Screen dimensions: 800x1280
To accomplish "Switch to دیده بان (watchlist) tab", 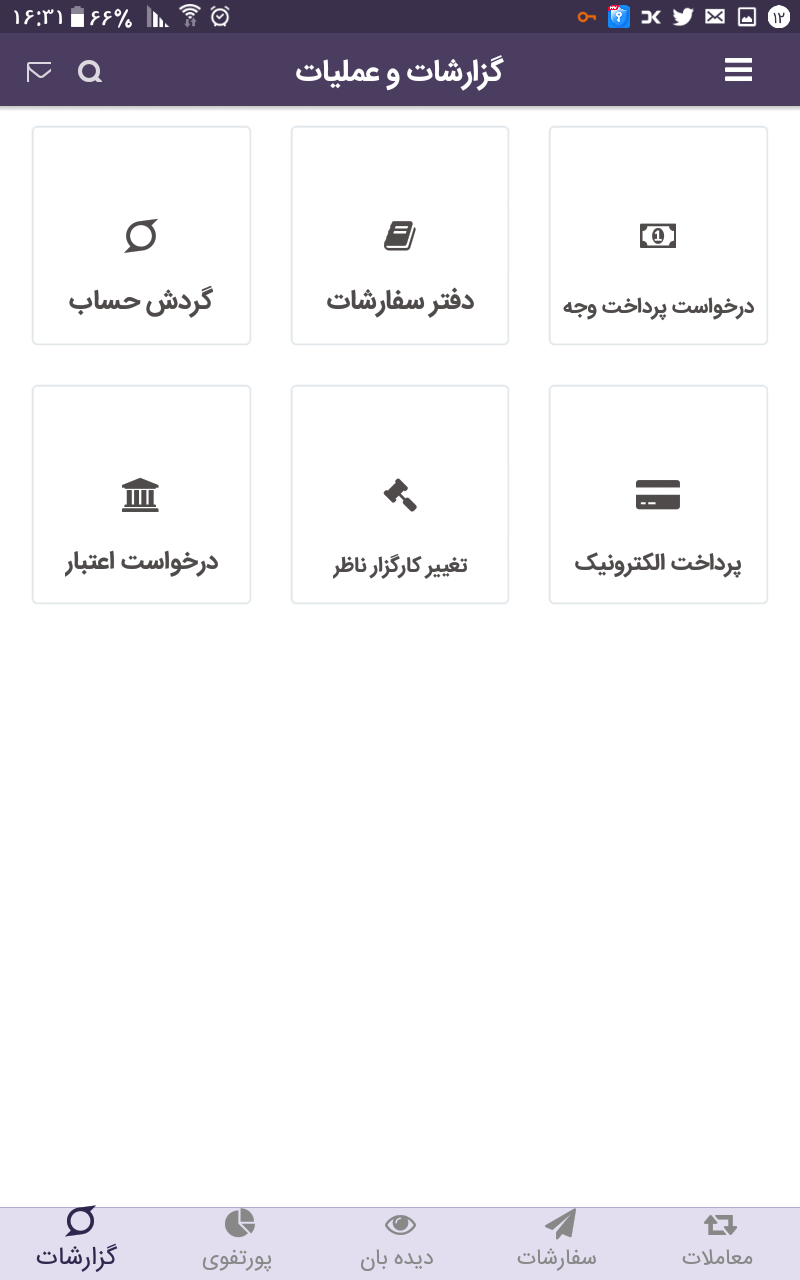I will 400,1240.
